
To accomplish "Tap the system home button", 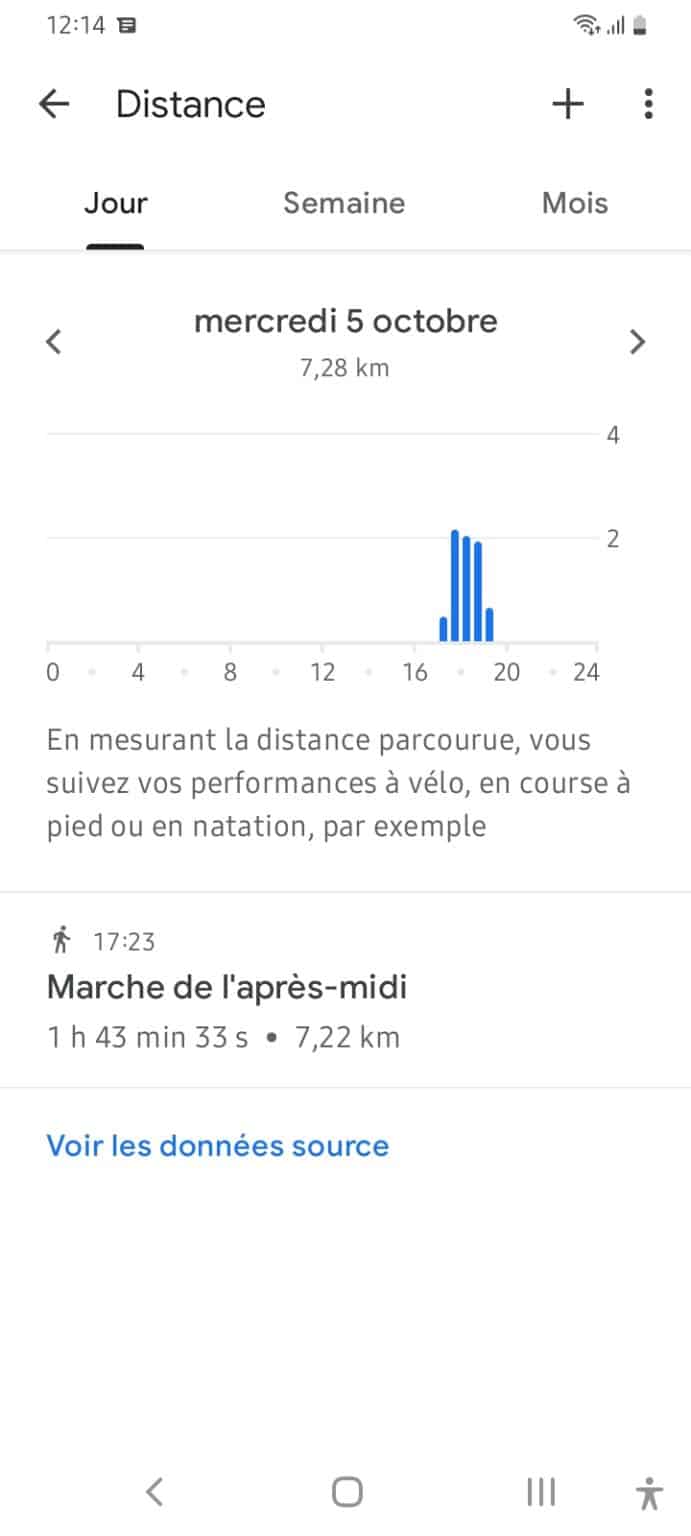I will point(347,1492).
